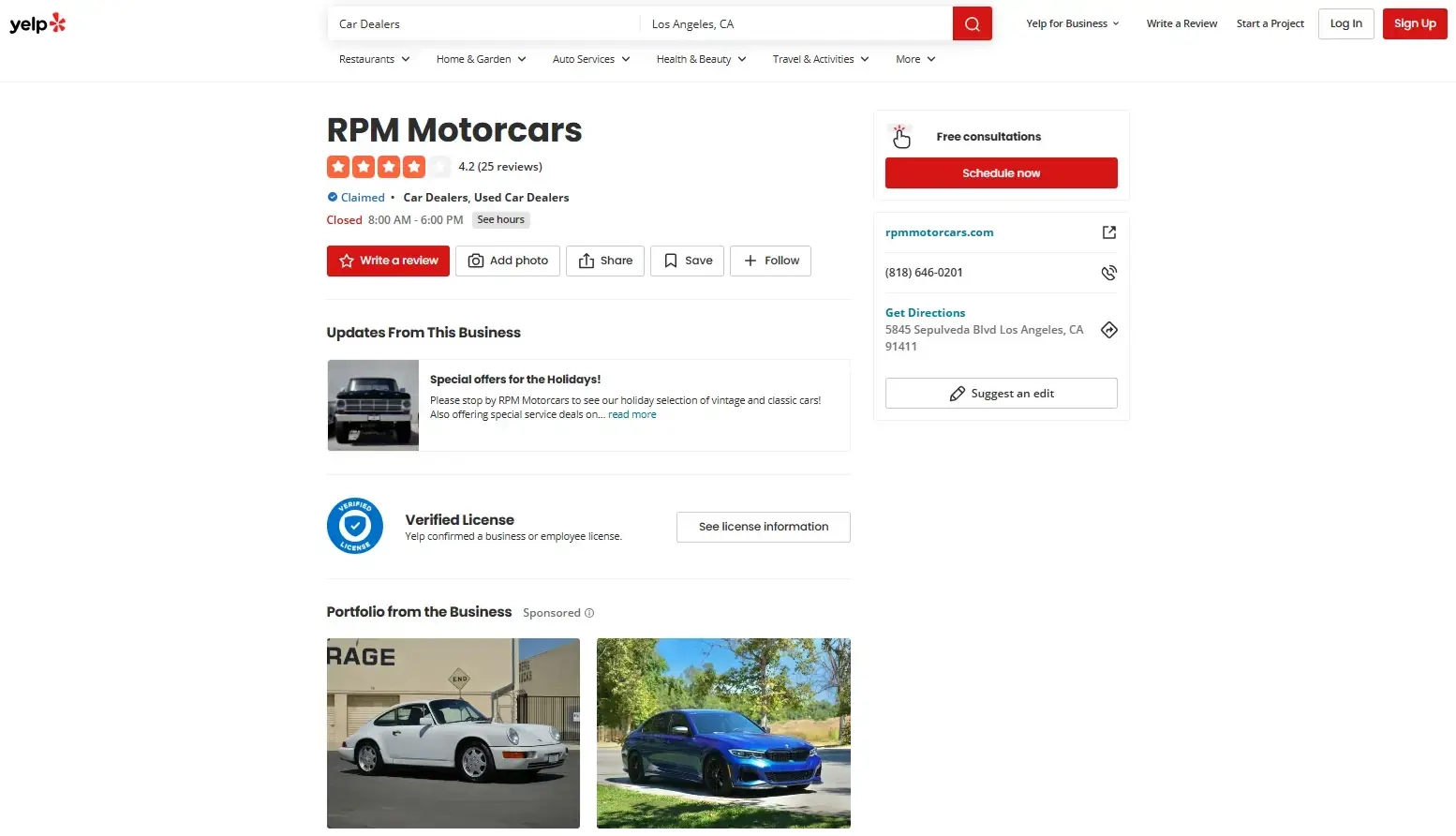
Task: Open the Yelp for Business dropdown
Action: point(1072,23)
